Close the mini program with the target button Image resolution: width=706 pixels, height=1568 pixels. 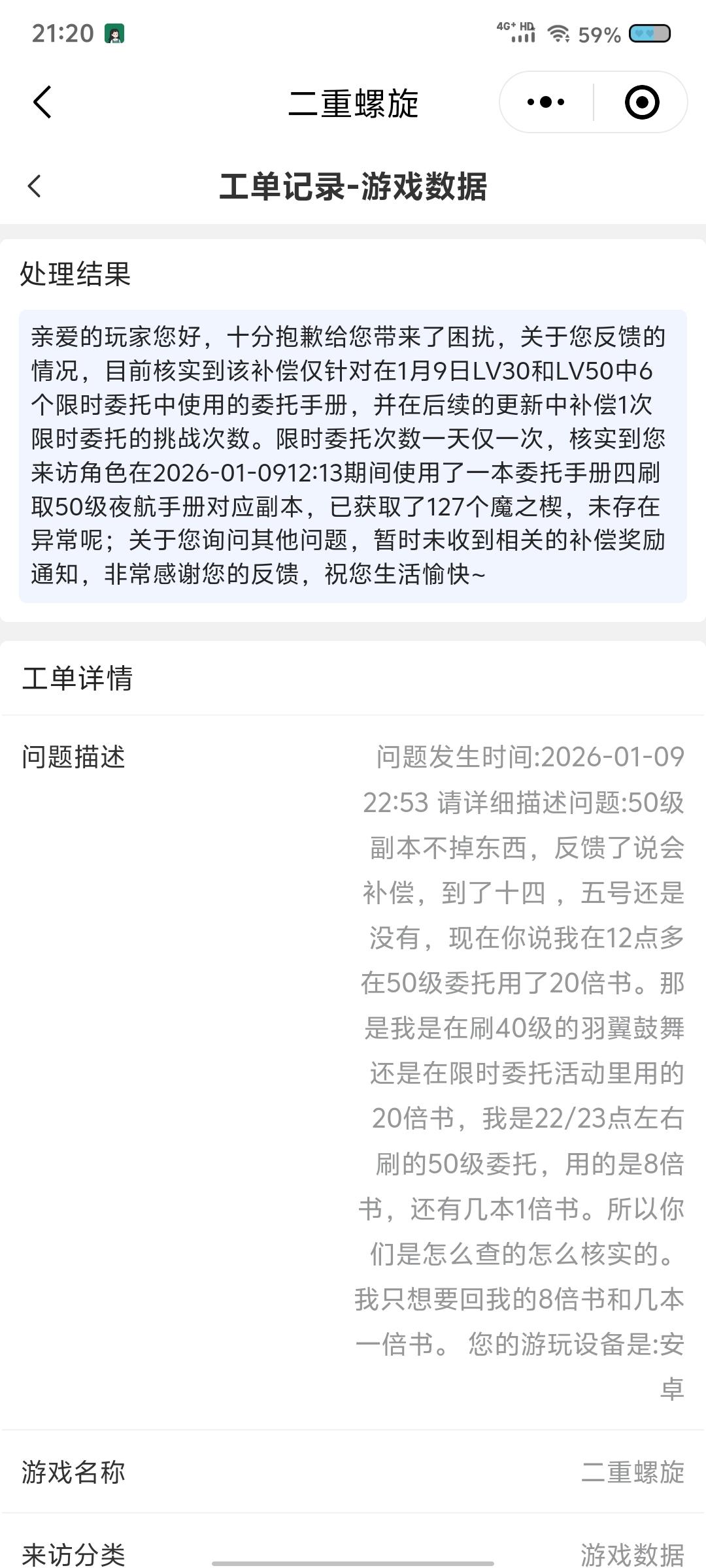[x=641, y=103]
